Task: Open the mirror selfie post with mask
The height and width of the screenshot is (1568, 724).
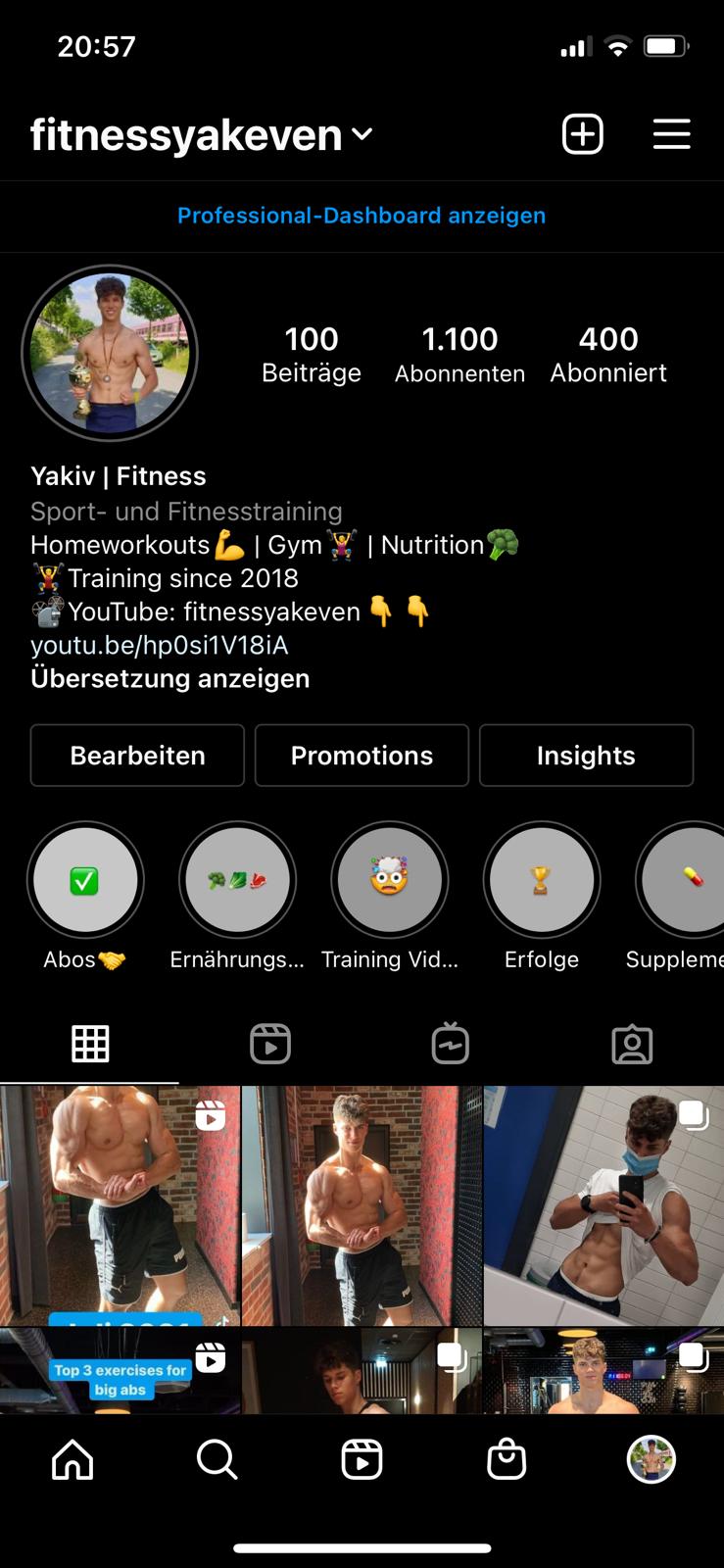Action: 603,1205
